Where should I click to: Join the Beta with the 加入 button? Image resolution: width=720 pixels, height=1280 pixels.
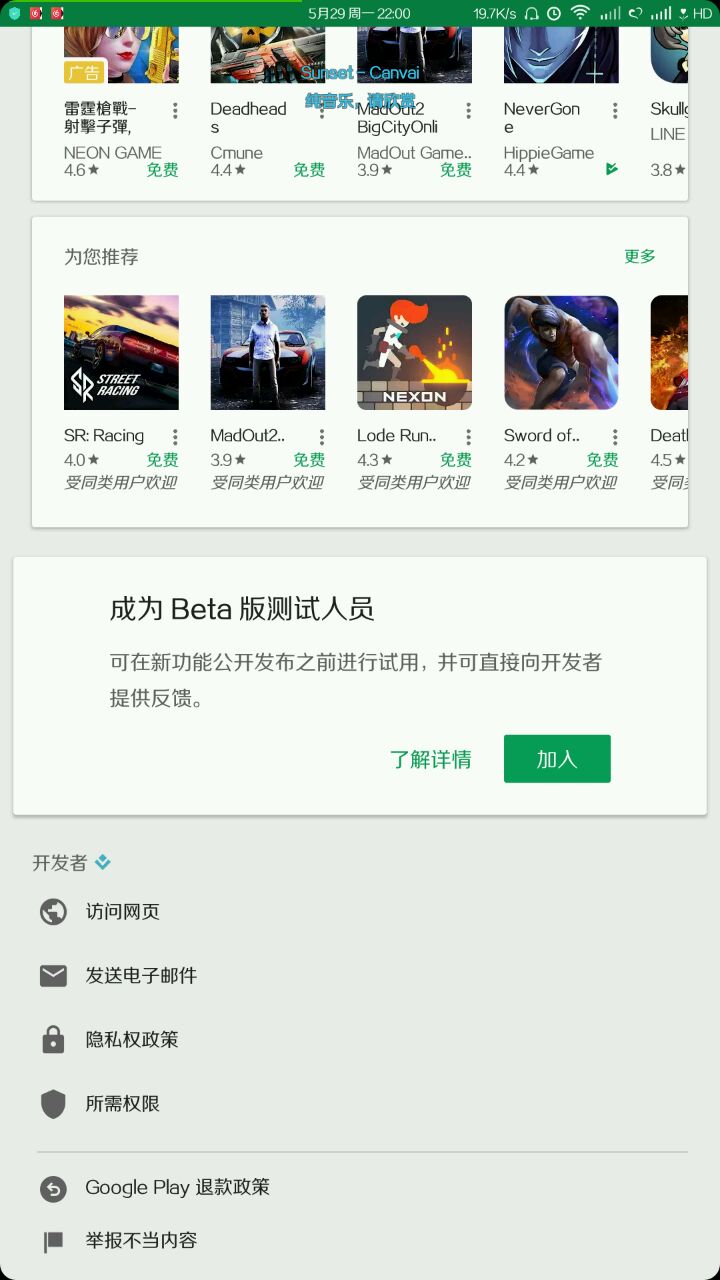pos(557,759)
